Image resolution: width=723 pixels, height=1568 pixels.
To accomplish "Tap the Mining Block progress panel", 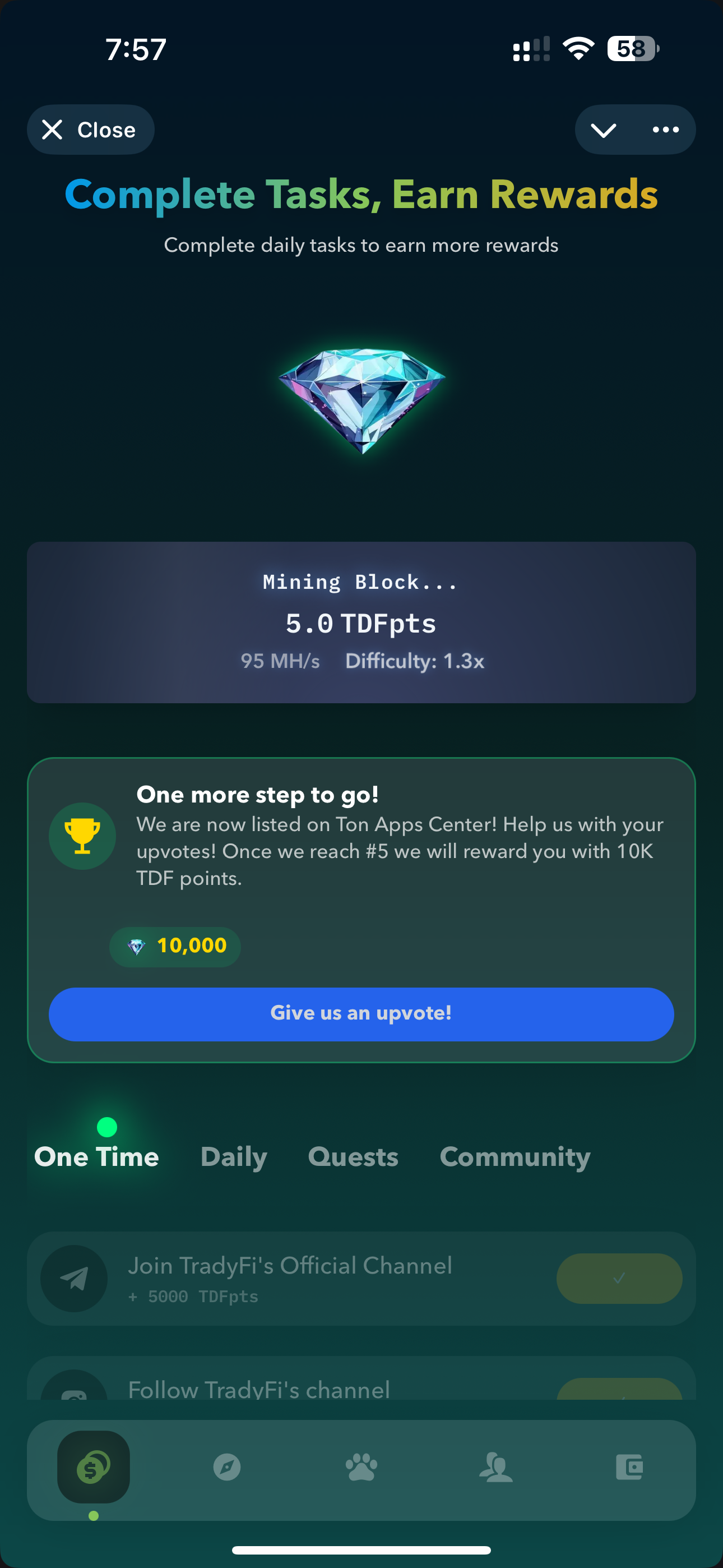I will click(x=361, y=621).
